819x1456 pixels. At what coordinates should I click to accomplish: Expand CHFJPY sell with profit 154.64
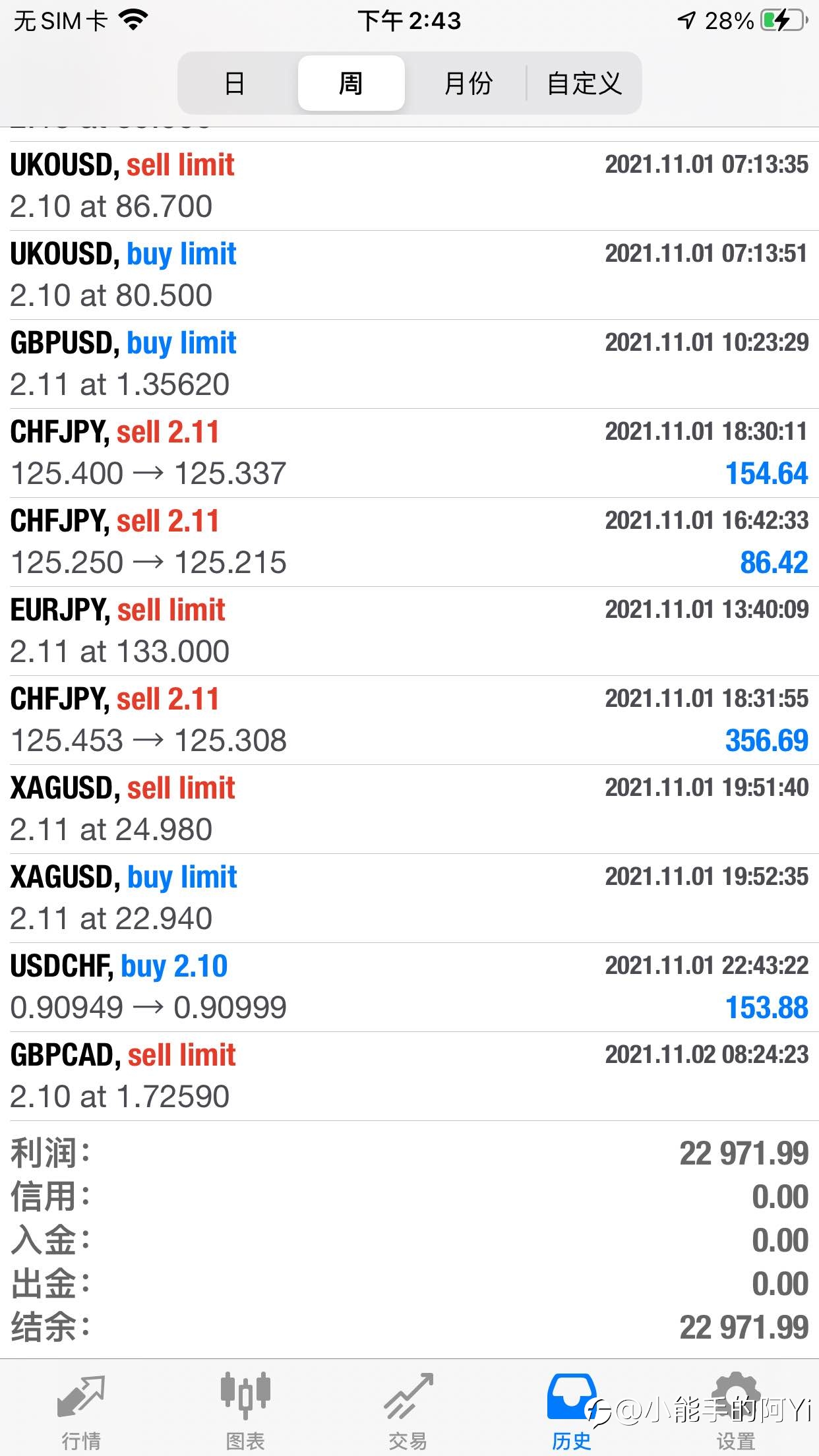[x=409, y=453]
